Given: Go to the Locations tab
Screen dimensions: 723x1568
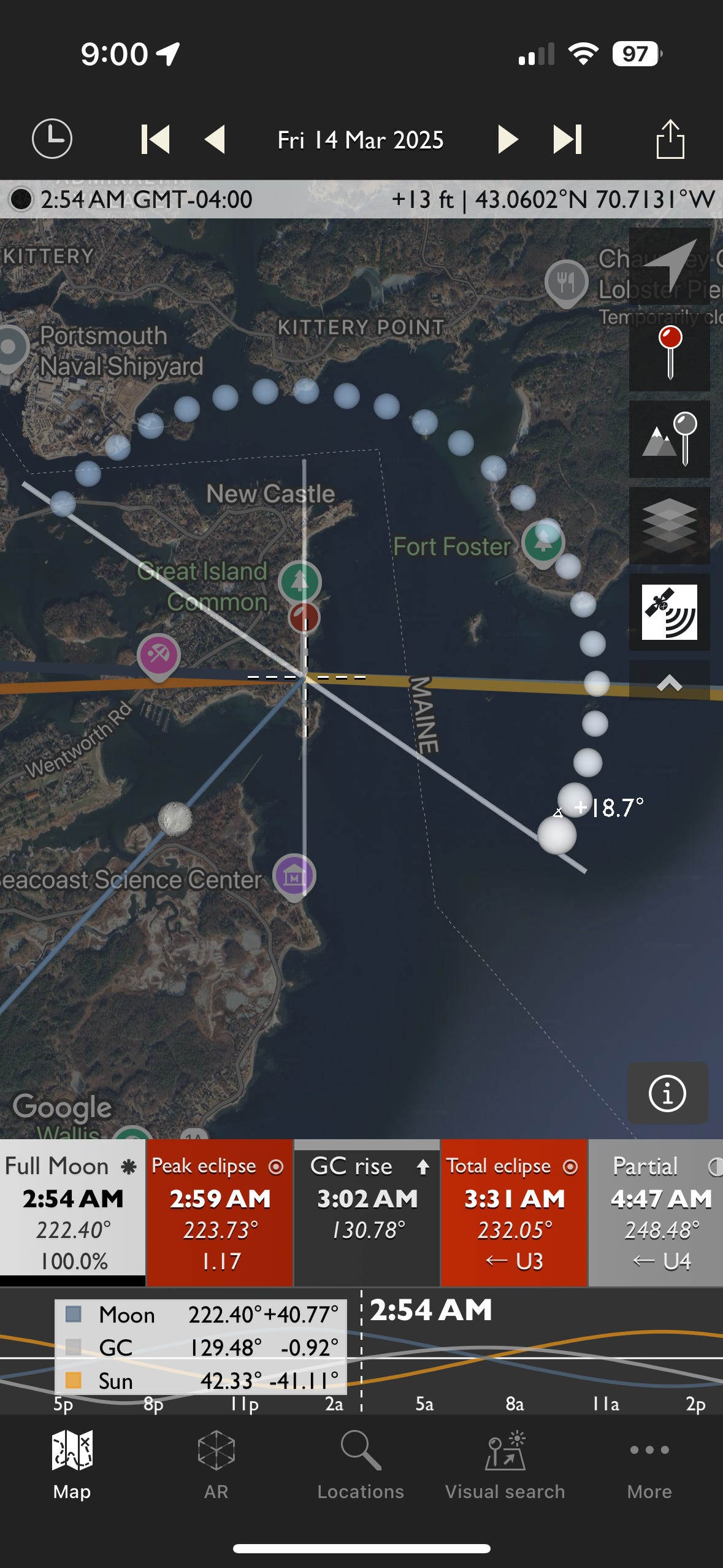Looking at the screenshot, I should tap(361, 1465).
